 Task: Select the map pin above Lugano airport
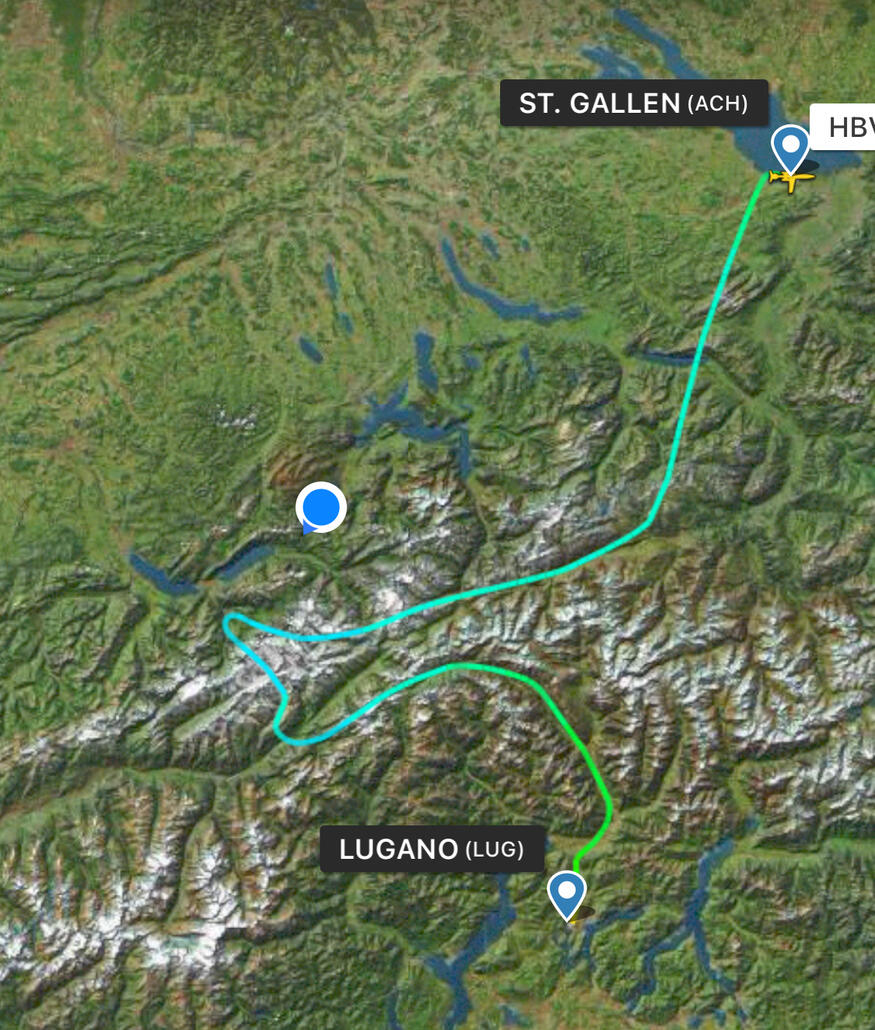(567, 892)
